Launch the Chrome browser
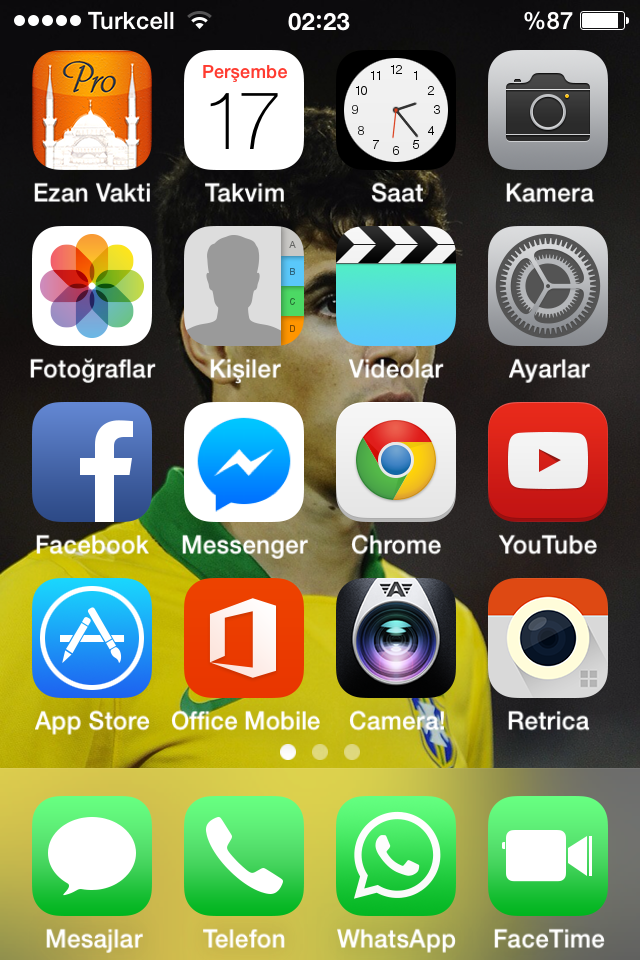 [x=396, y=462]
